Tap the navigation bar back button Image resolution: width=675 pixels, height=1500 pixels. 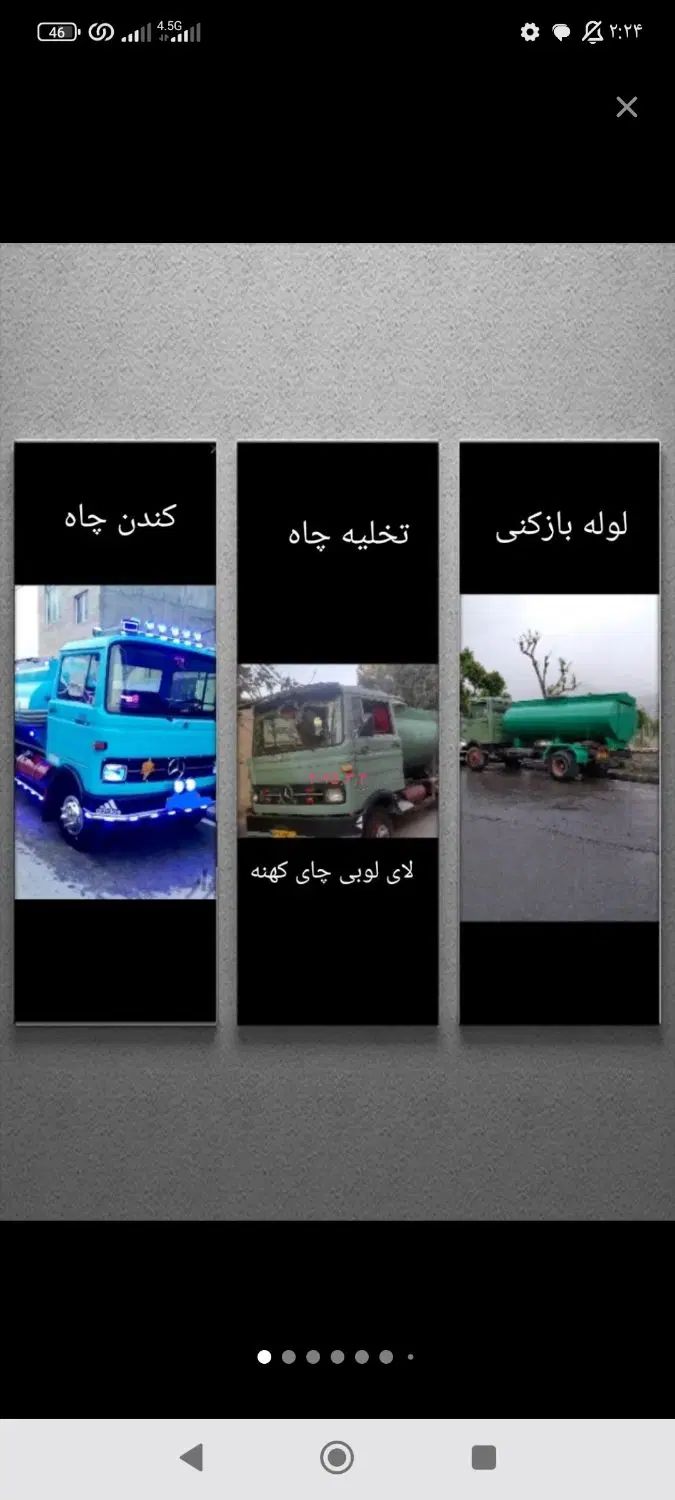coord(191,1457)
